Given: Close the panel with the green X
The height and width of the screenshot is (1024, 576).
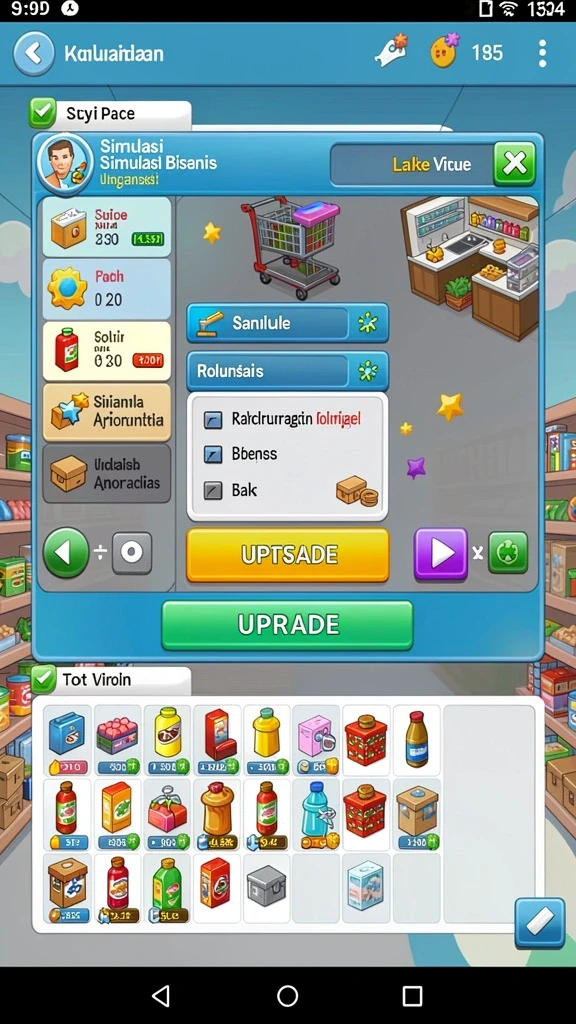Looking at the screenshot, I should click(515, 164).
